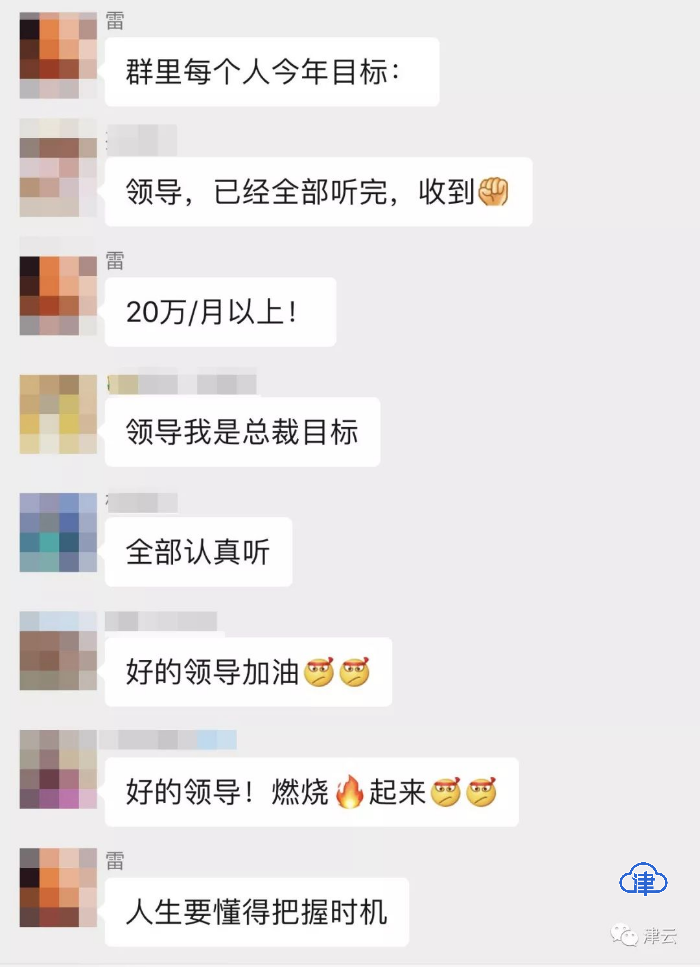Open profile of "好的领导加油" sender

[58, 650]
